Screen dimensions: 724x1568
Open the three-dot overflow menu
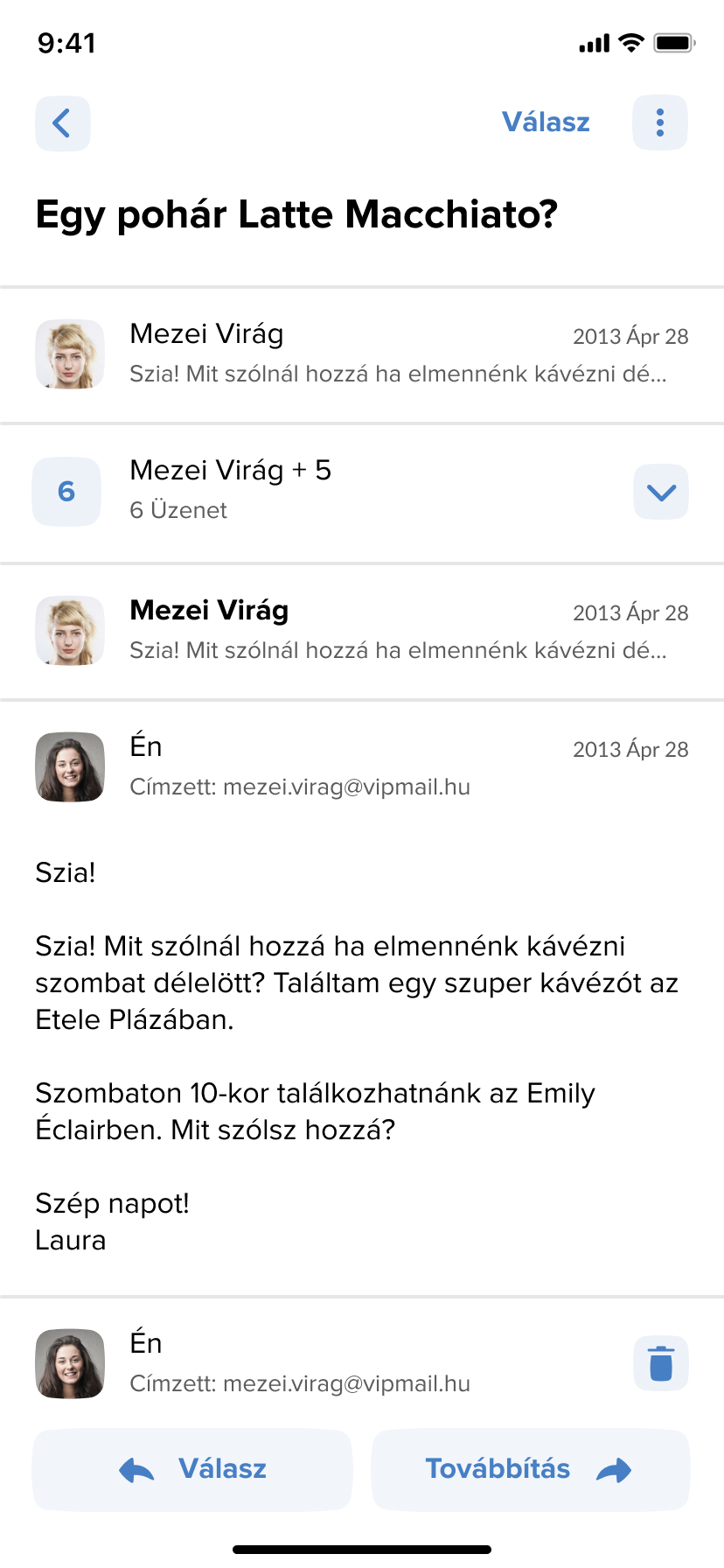click(x=660, y=123)
